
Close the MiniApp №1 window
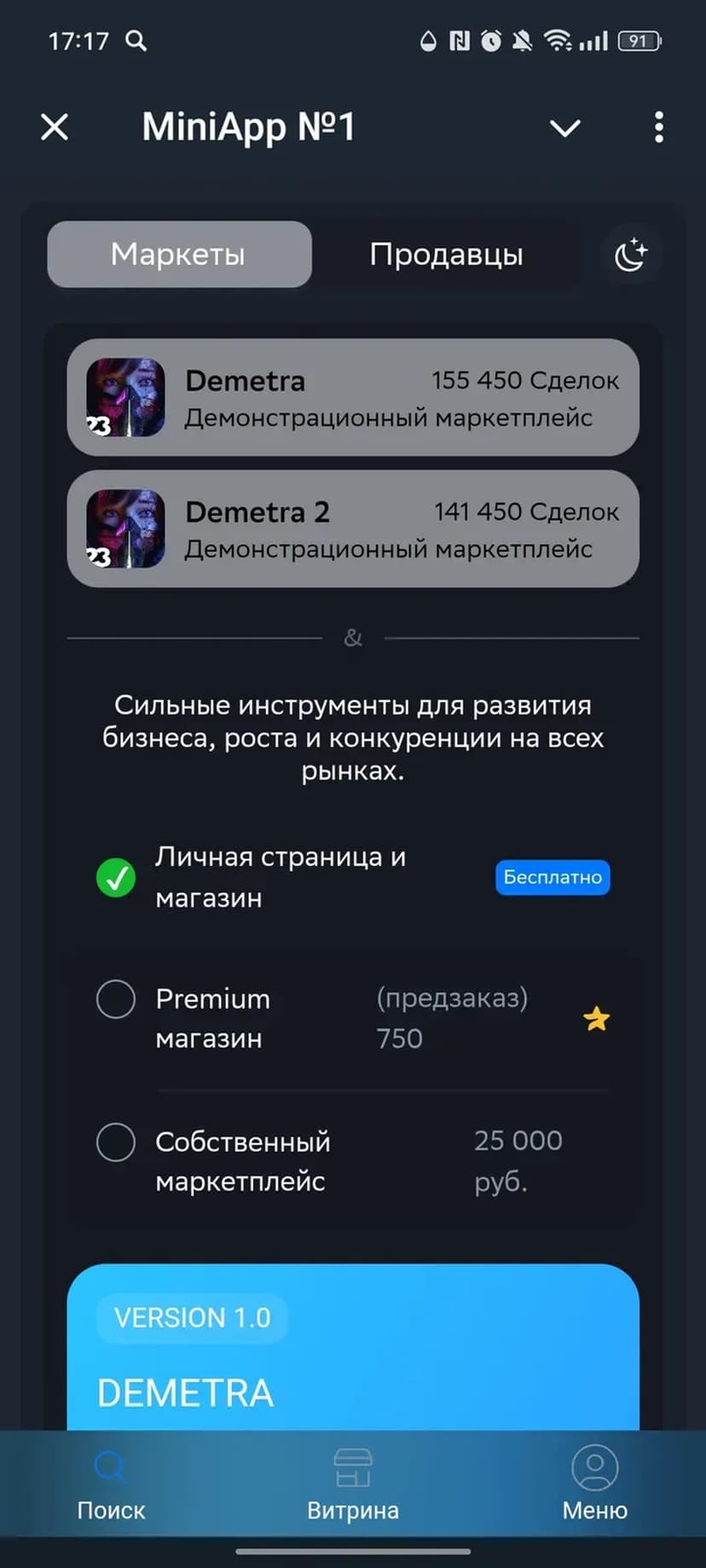point(55,128)
